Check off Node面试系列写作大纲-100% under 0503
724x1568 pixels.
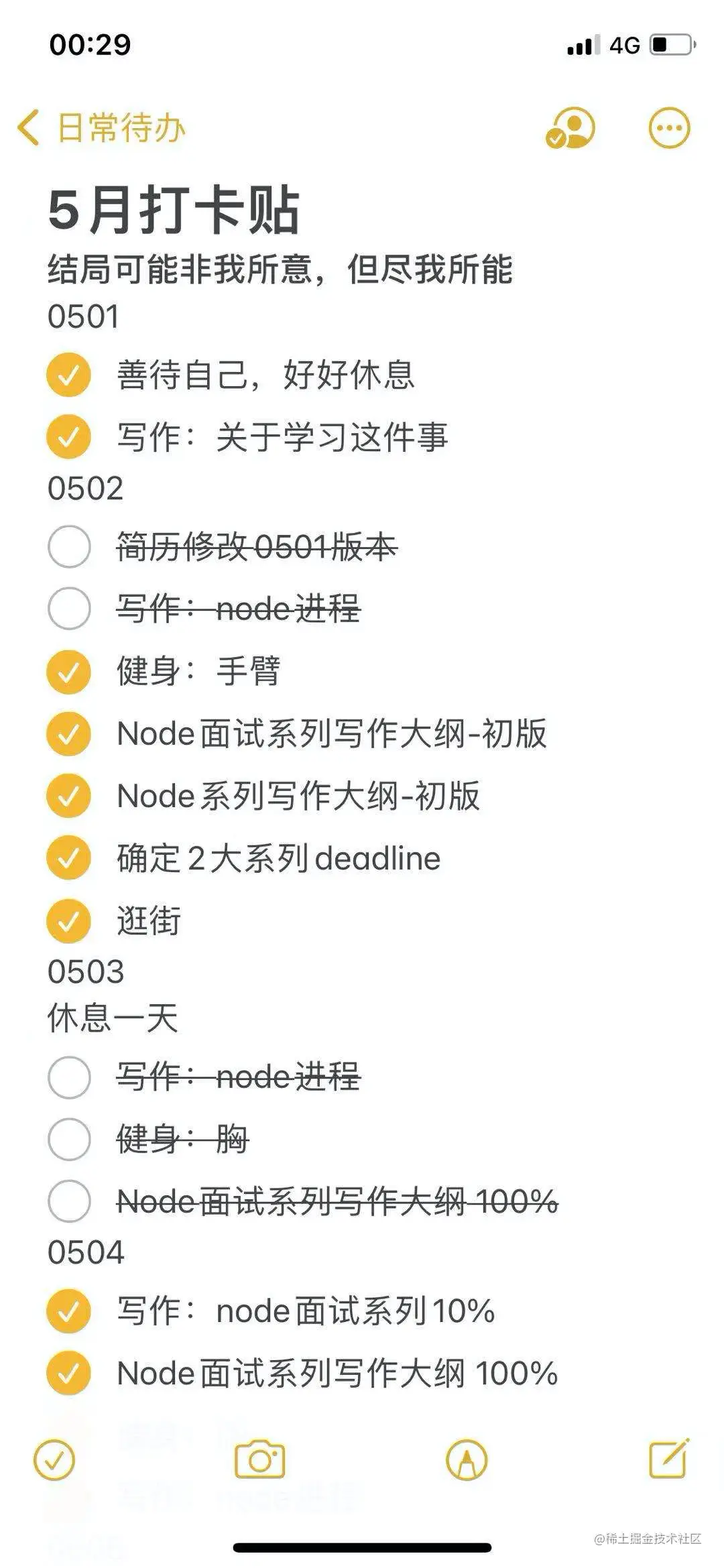[x=69, y=1201]
